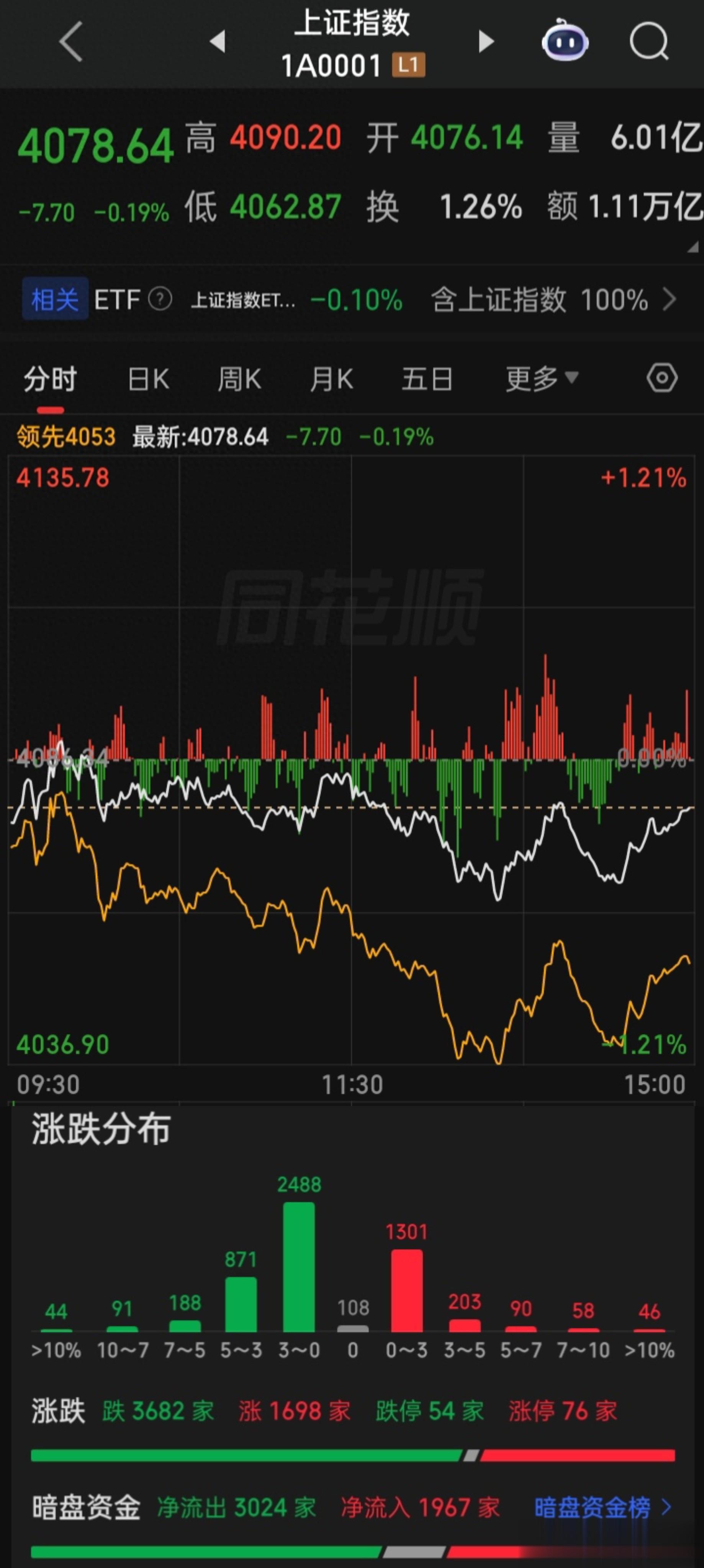
Task: Show the ETF help question mark
Action: tap(160, 299)
